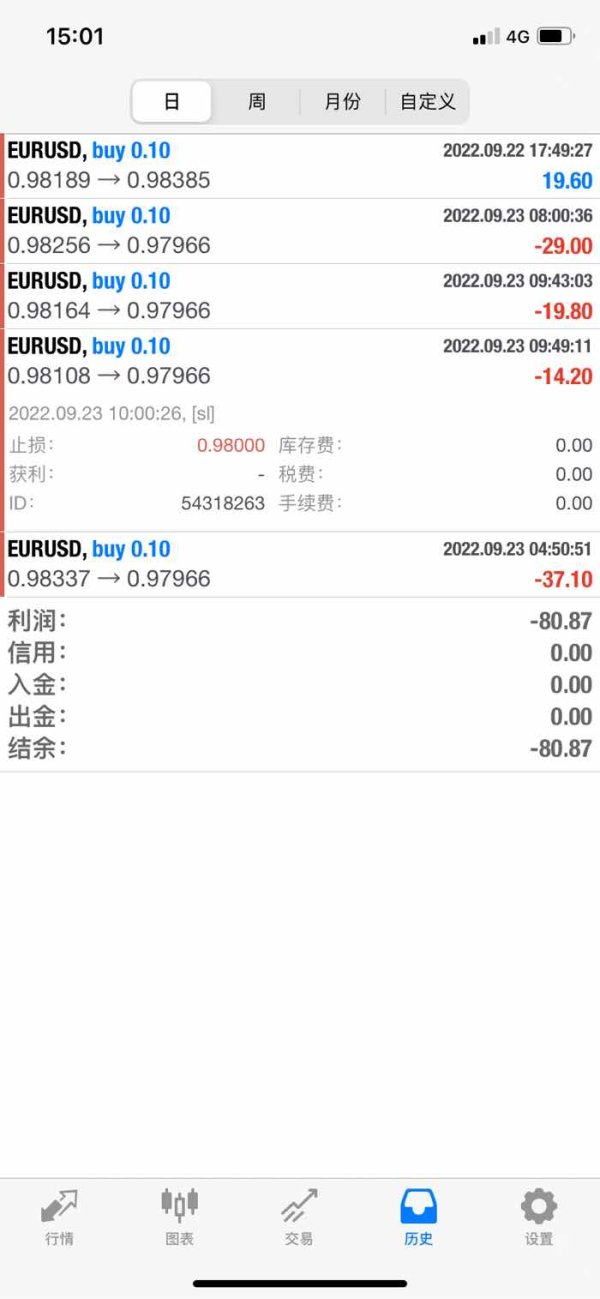The width and height of the screenshot is (600, 1299).
Task: Open the 行情 quotes tab
Action: (x=59, y=1217)
